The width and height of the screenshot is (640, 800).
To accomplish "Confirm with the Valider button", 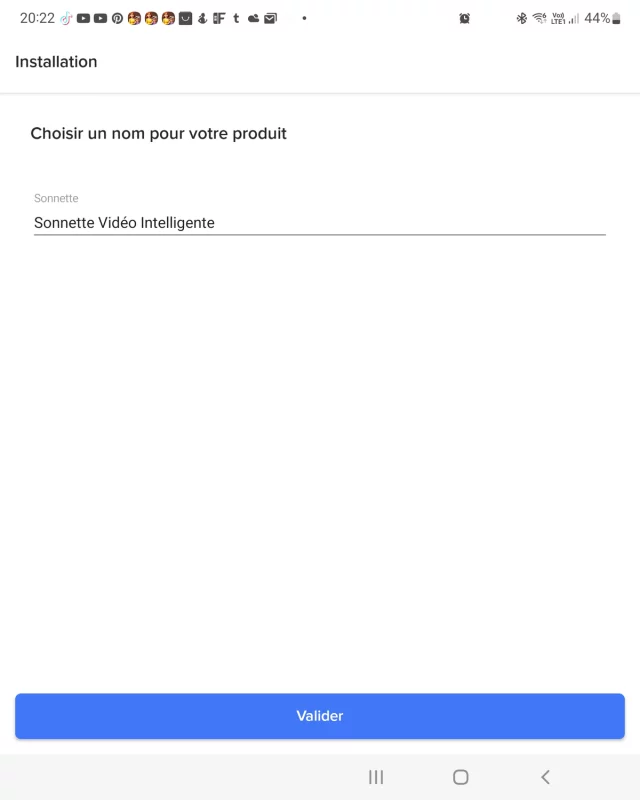I will pyautogui.click(x=320, y=716).
